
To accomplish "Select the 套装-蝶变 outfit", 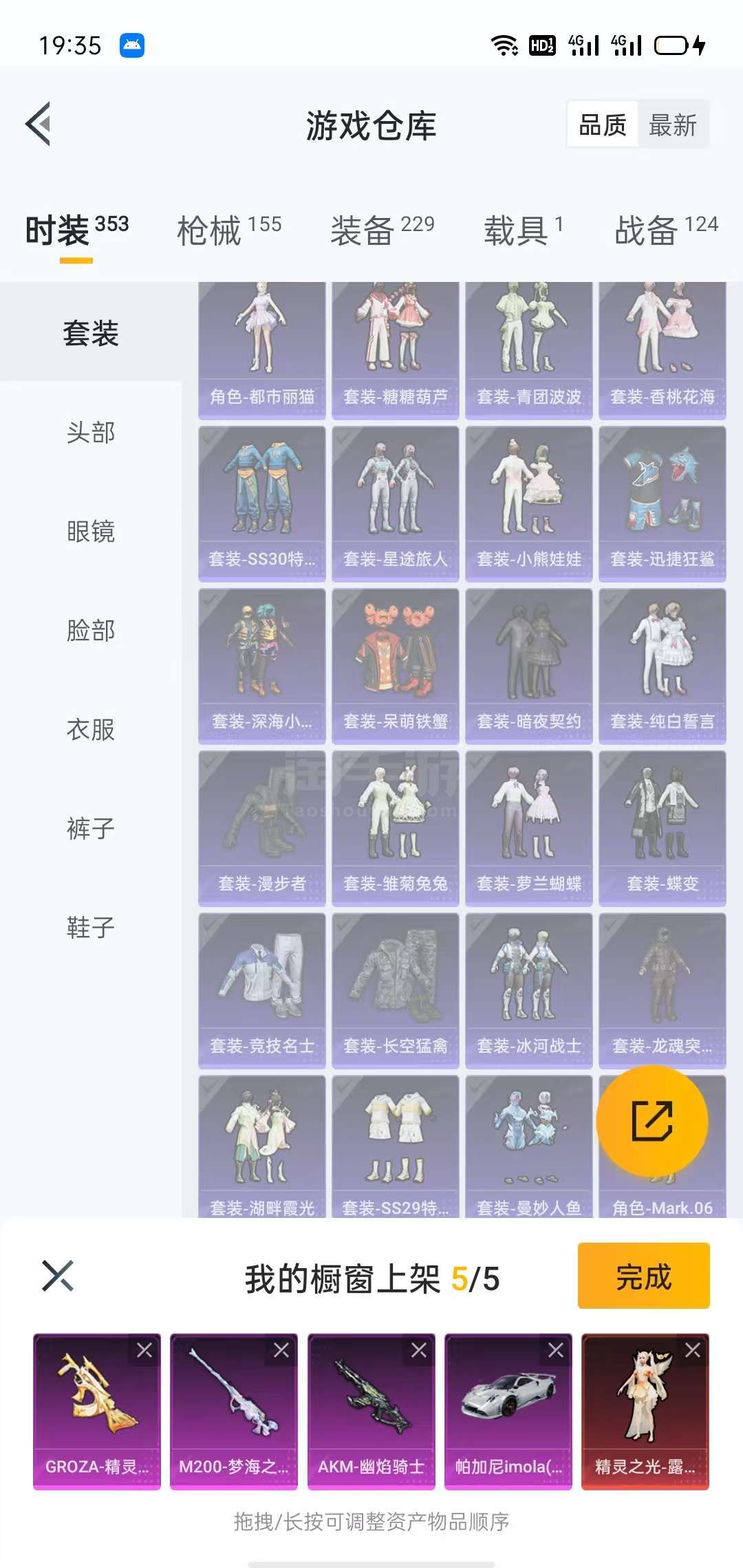I will click(663, 829).
